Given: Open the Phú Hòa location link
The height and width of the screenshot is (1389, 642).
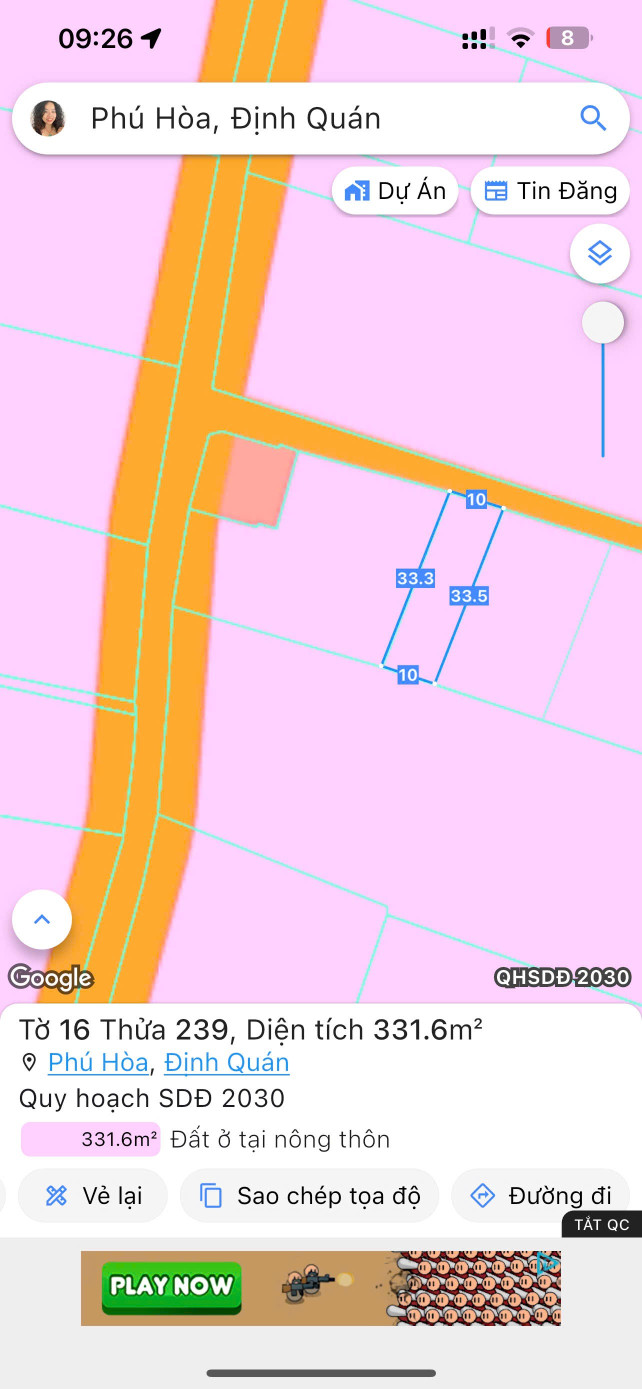Looking at the screenshot, I should [x=99, y=1062].
